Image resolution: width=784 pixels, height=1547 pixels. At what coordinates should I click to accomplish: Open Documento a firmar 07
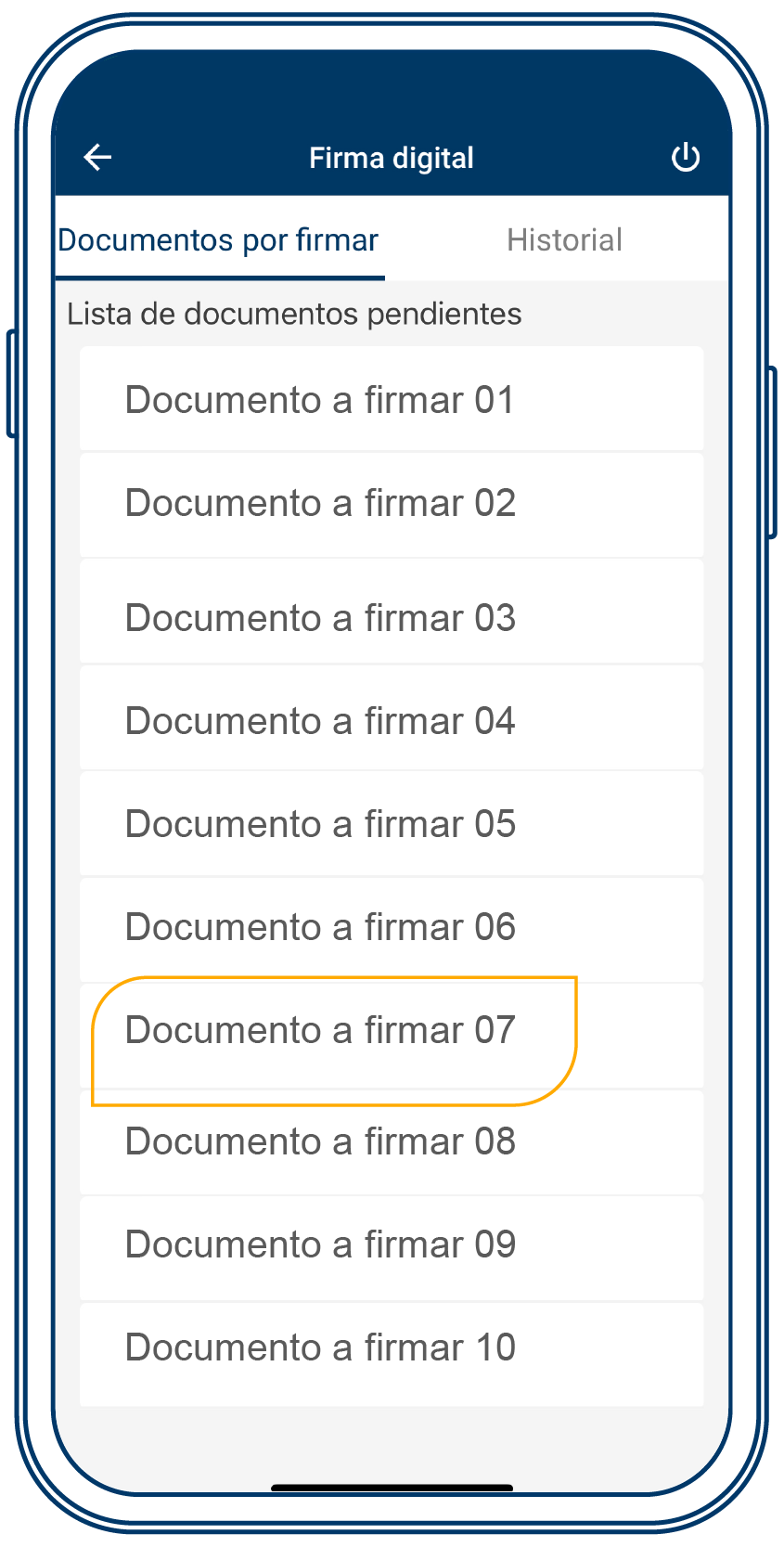(x=391, y=1031)
